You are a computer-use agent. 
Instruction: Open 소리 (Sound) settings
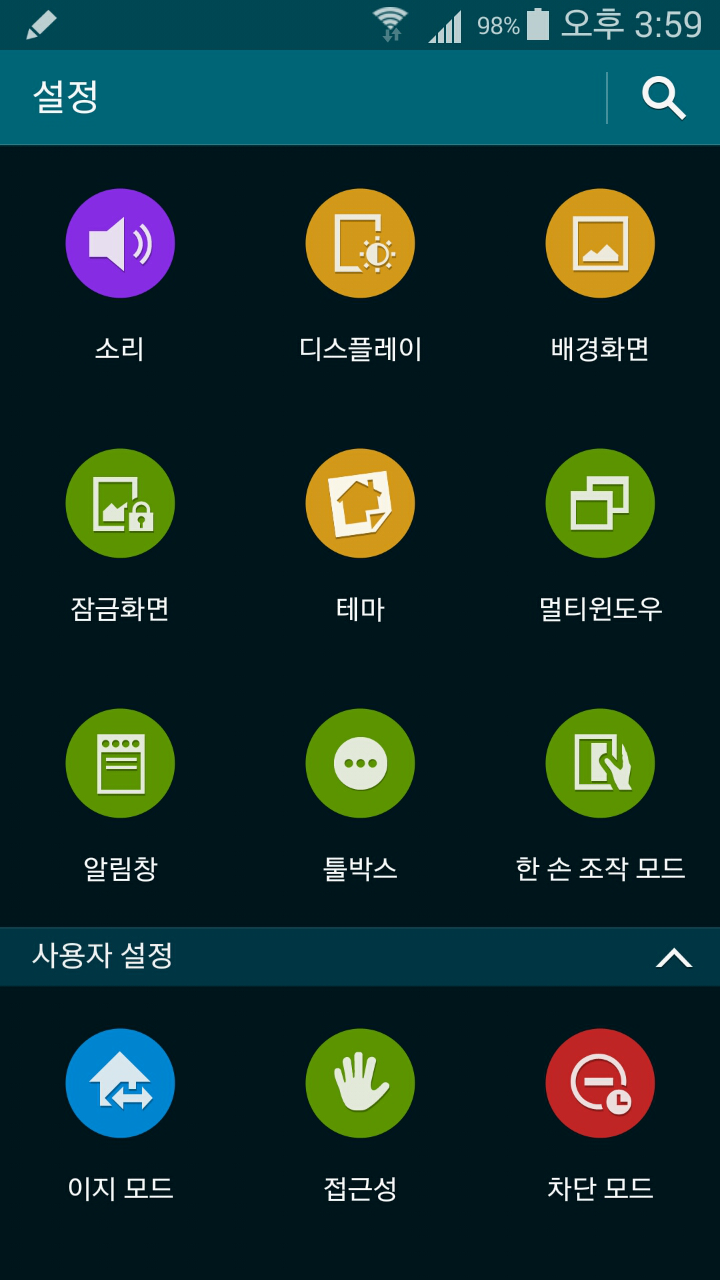[x=120, y=243]
